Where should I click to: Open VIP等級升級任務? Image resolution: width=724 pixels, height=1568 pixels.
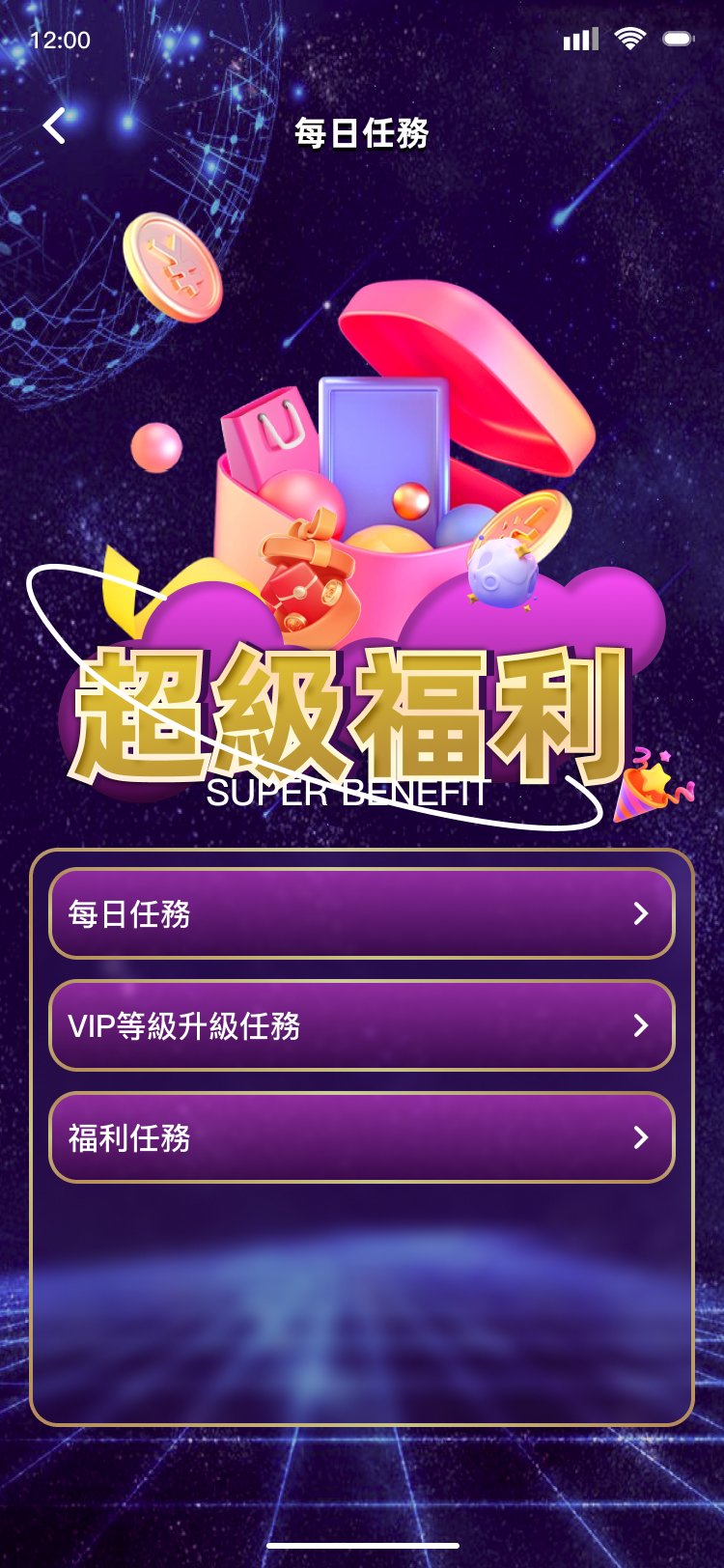point(361,1025)
